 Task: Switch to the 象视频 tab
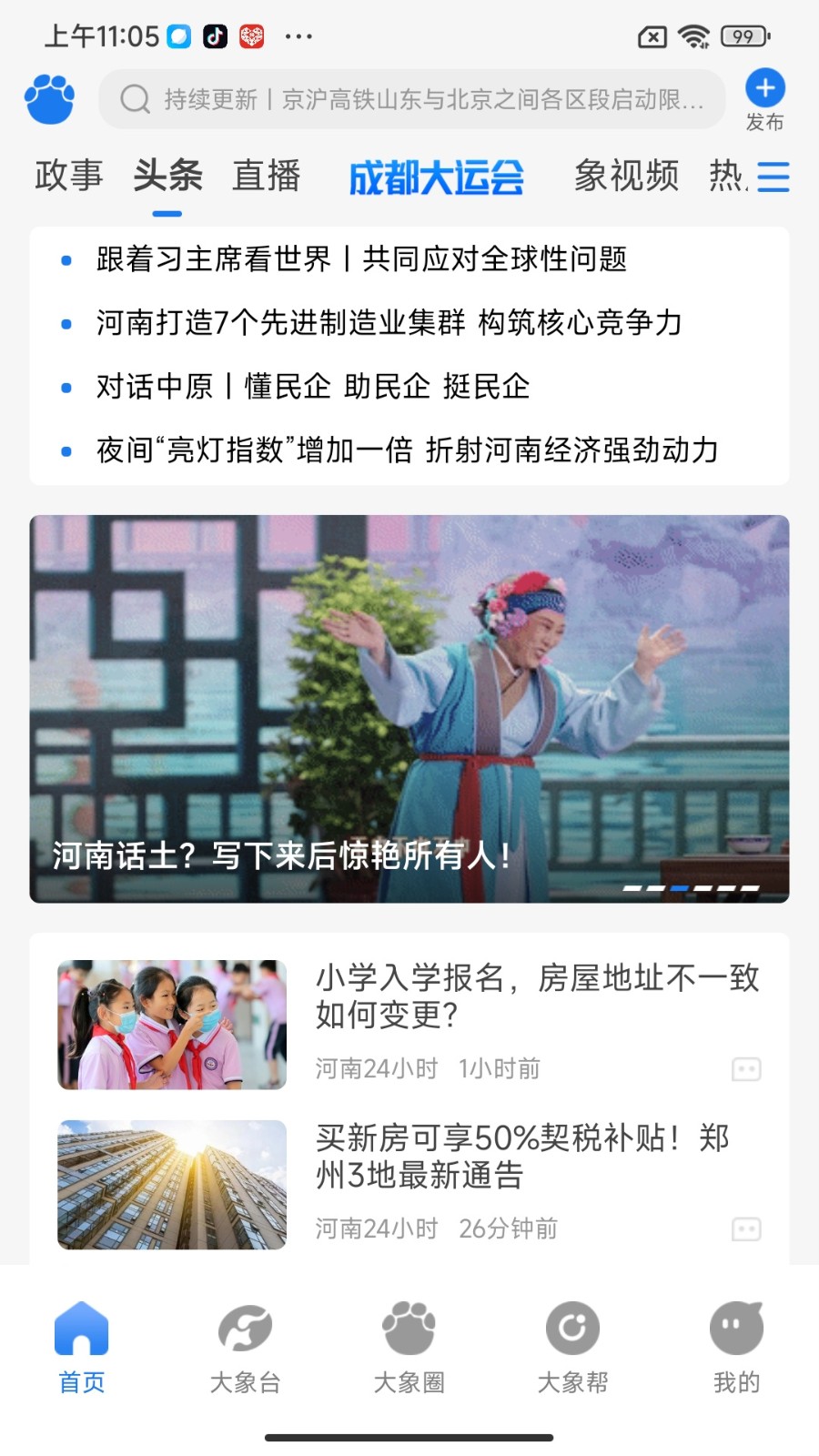[626, 176]
